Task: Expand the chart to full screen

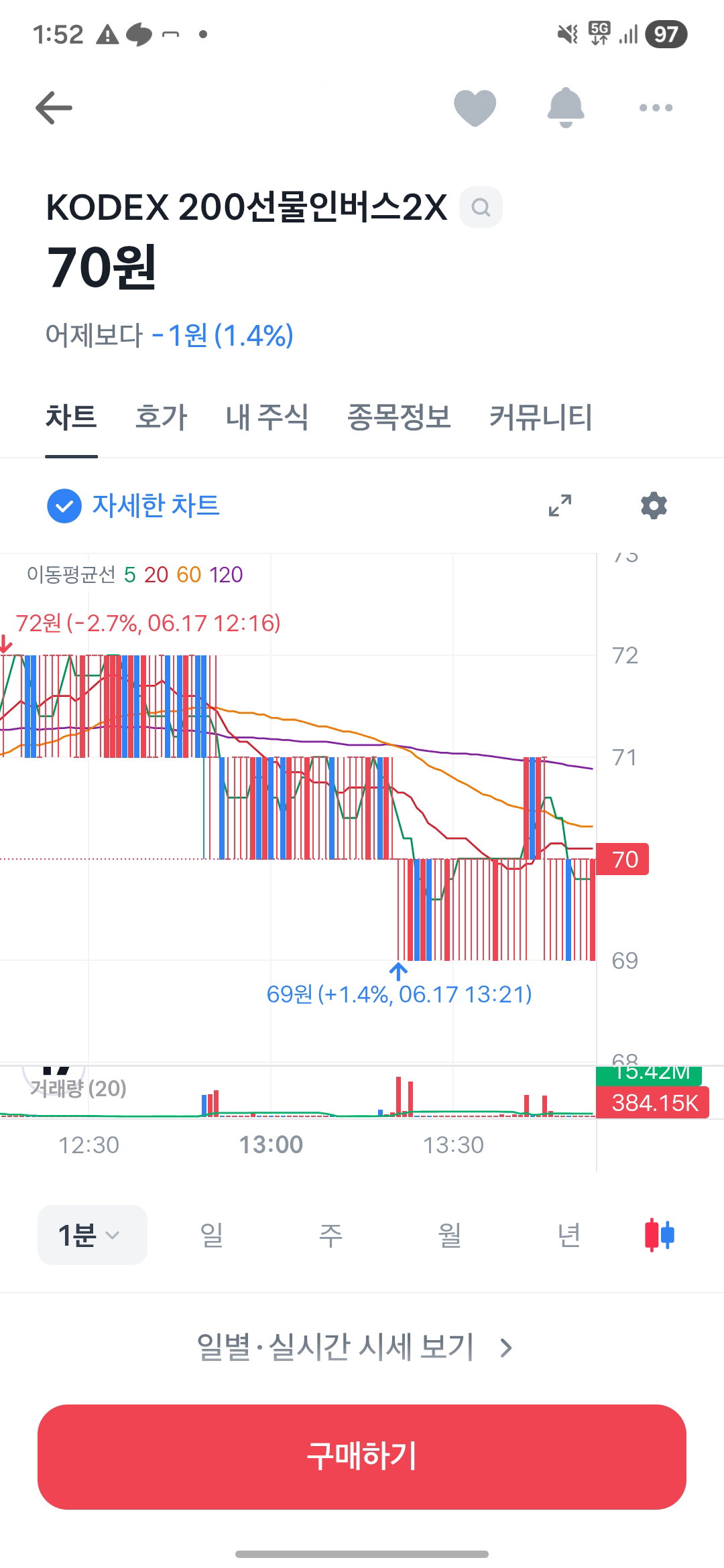Action: point(560,506)
